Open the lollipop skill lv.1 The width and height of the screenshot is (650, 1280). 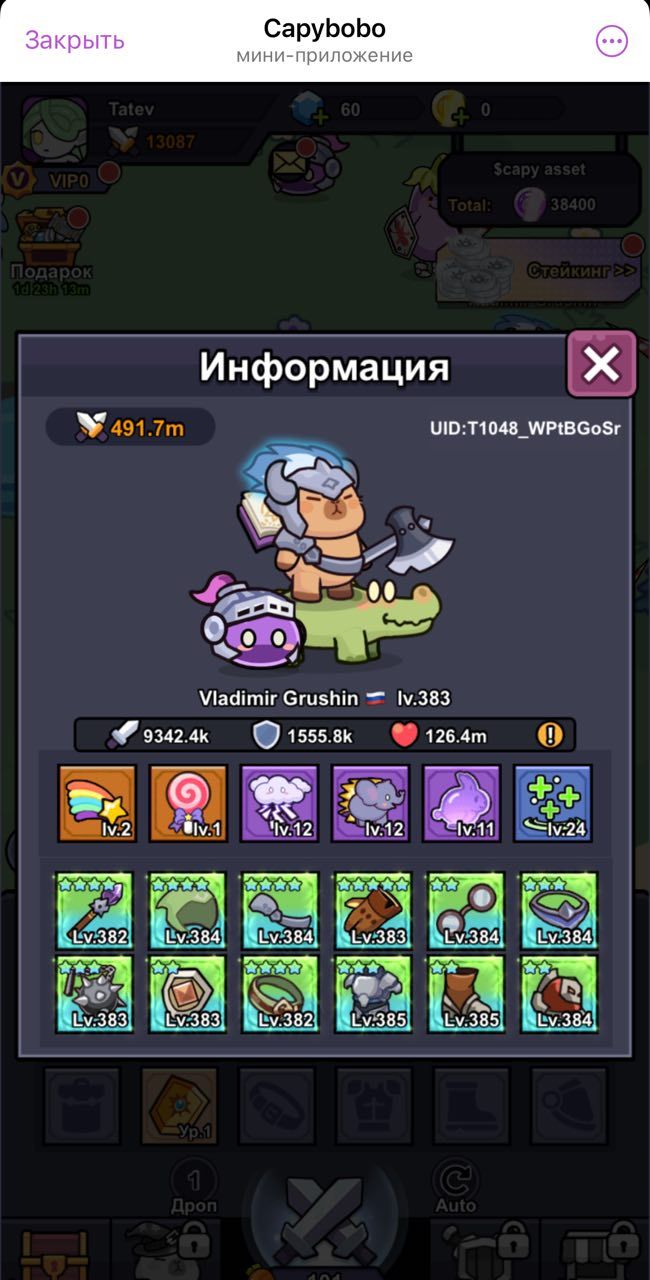point(188,803)
